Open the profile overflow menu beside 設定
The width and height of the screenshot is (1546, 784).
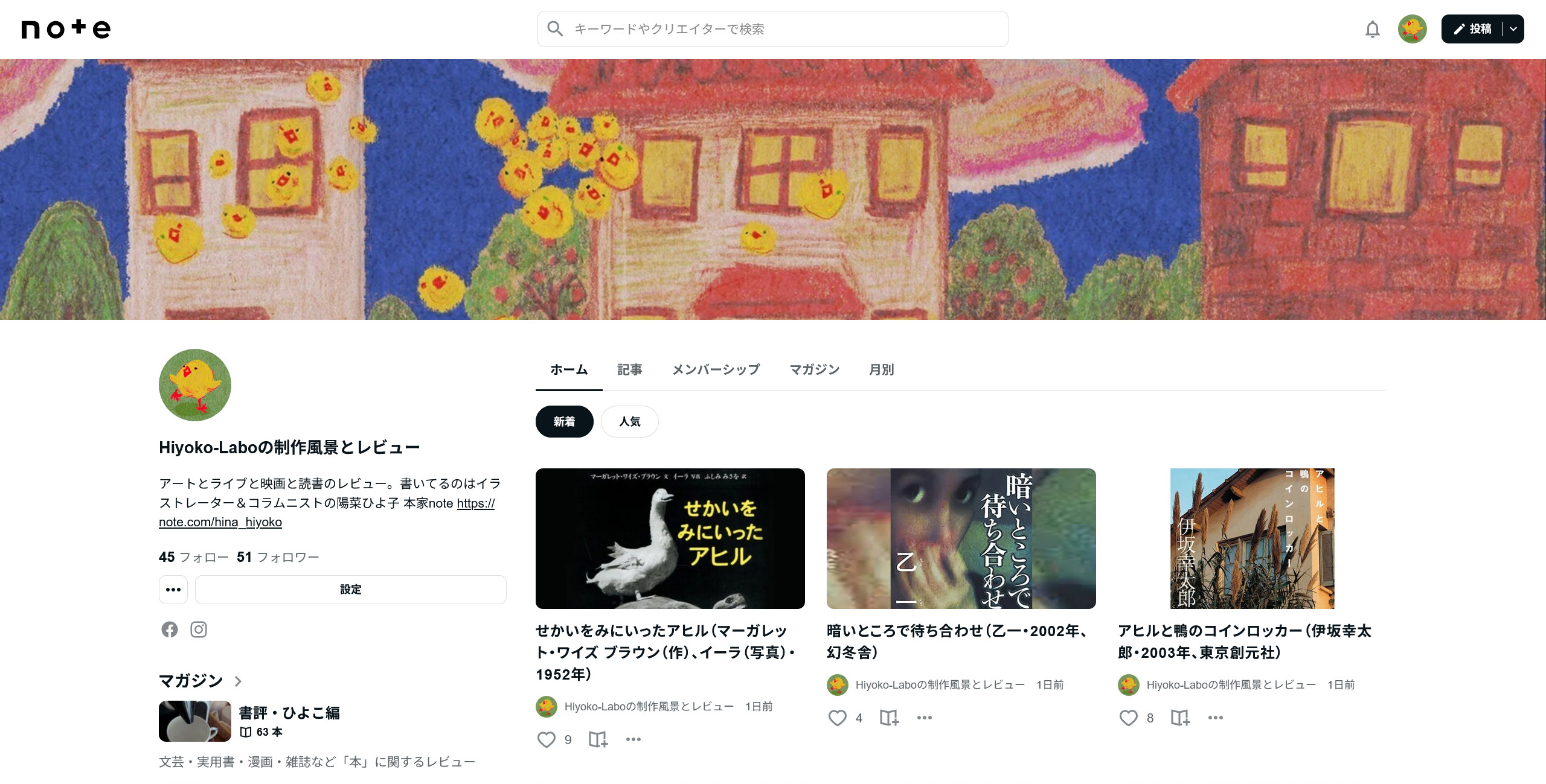tap(173, 589)
